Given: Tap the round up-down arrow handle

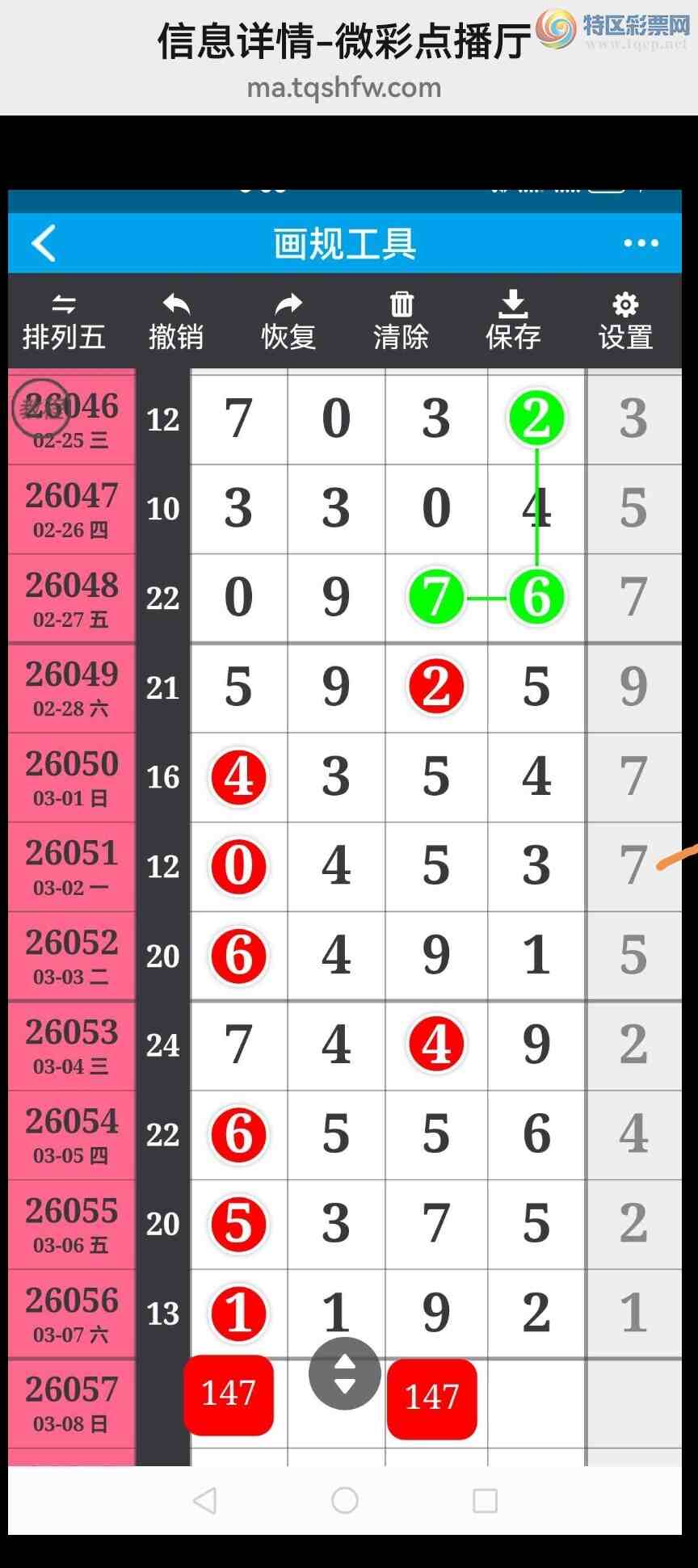Looking at the screenshot, I should [x=345, y=1373].
